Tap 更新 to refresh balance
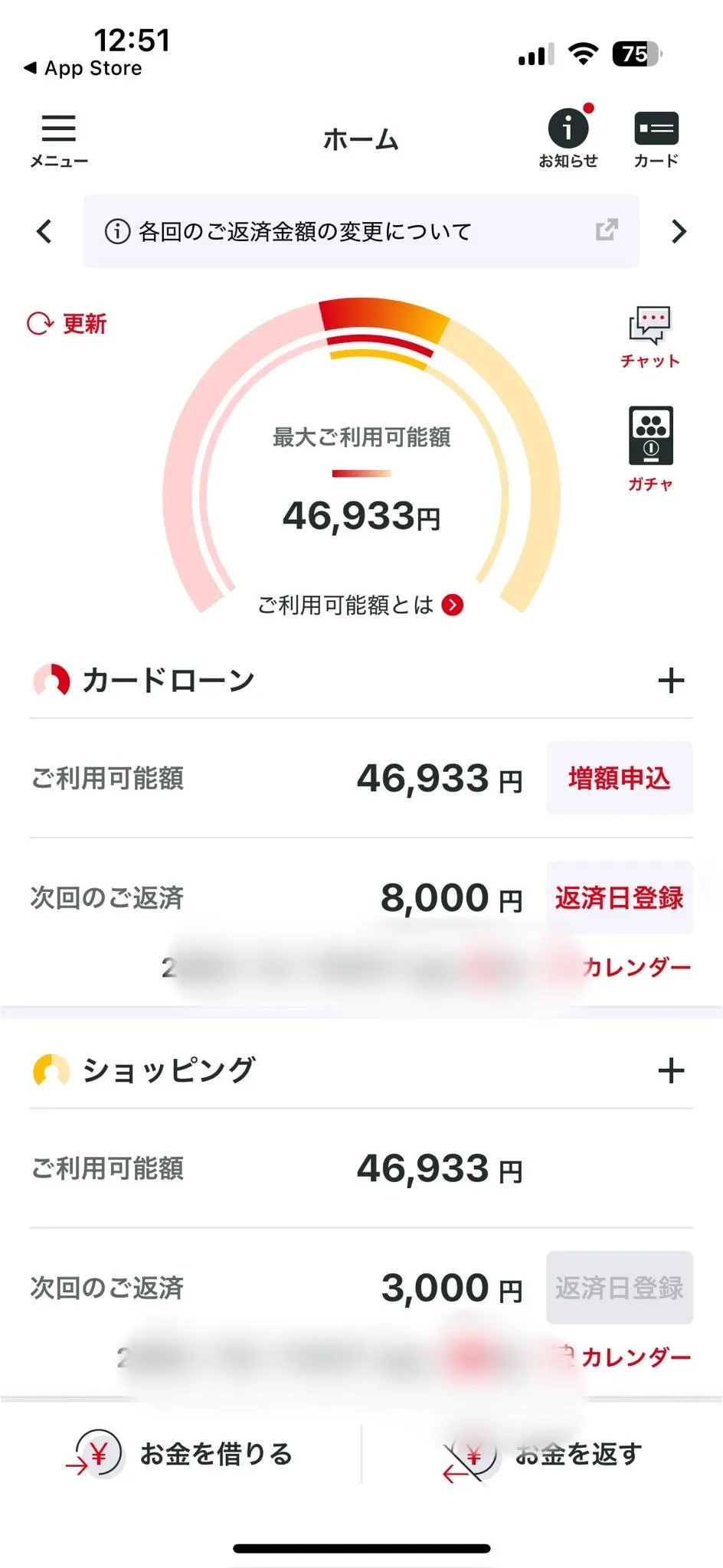 tap(67, 324)
